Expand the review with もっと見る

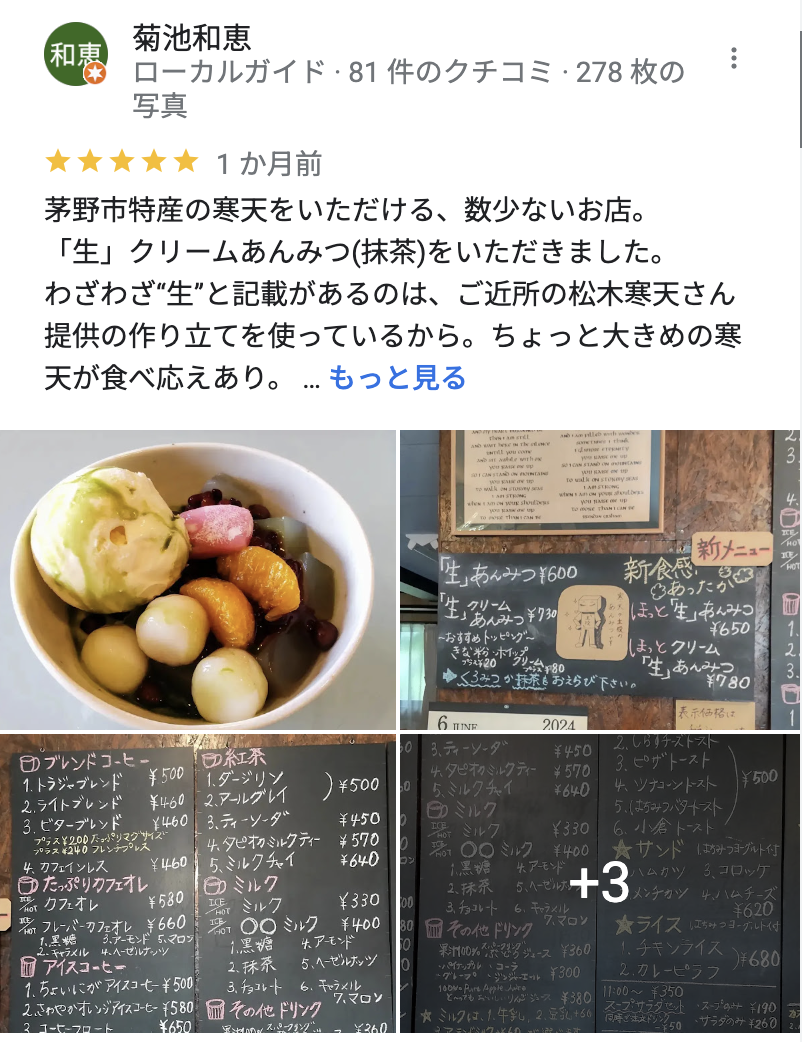click(x=397, y=378)
